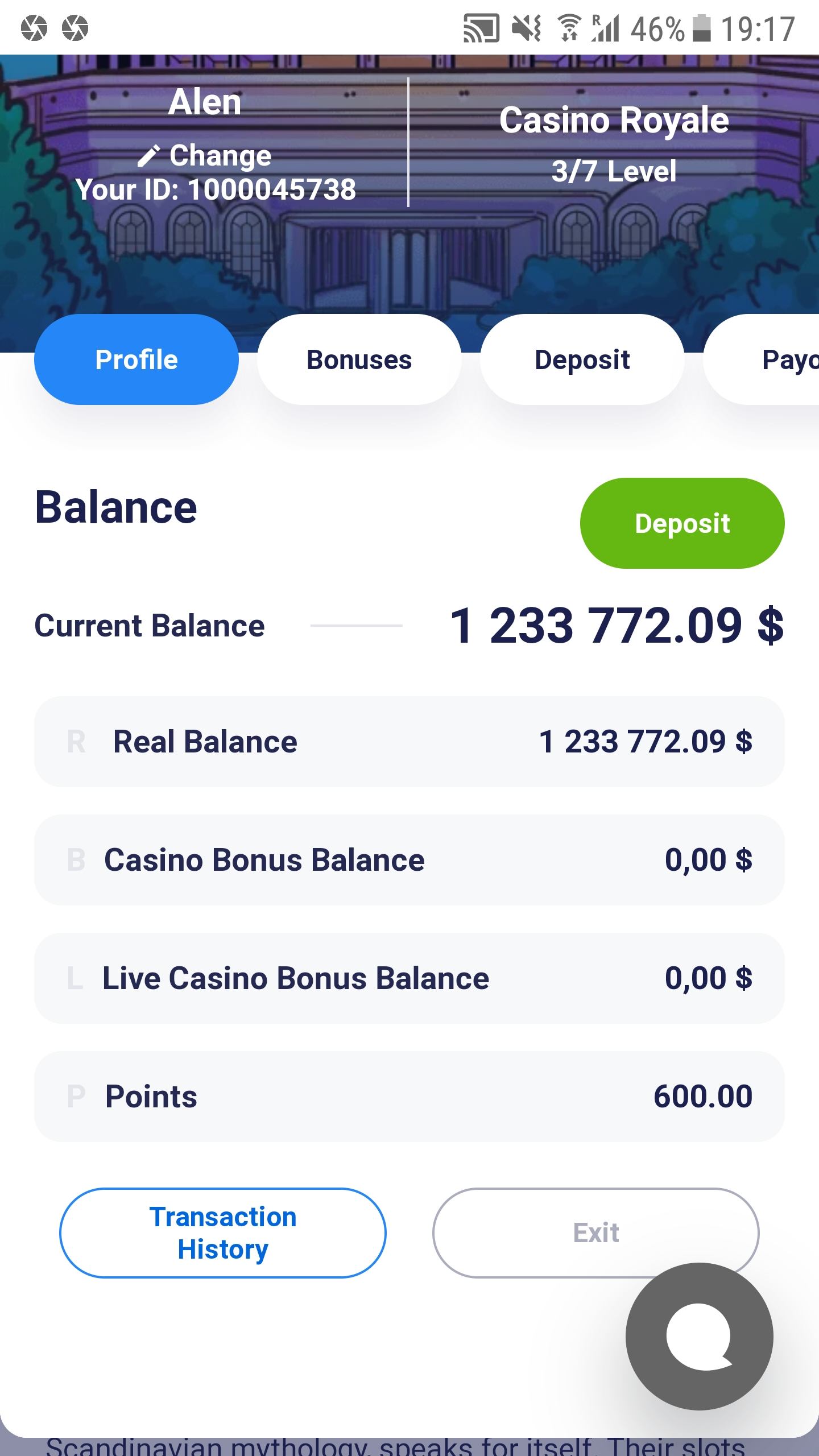Image resolution: width=819 pixels, height=1456 pixels.
Task: Switch to the Profile tab
Action: [136, 360]
